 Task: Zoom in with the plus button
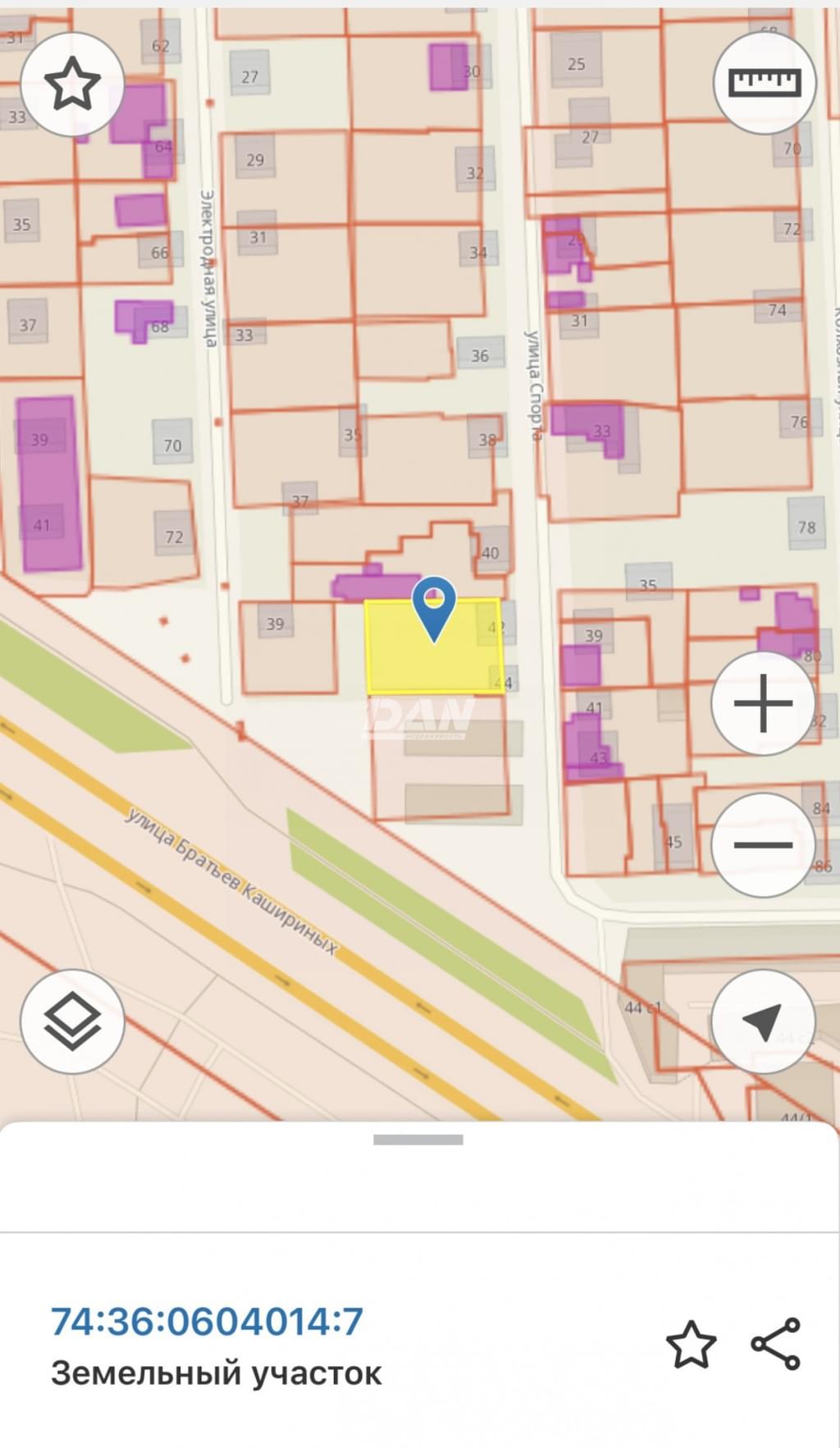pos(763,703)
